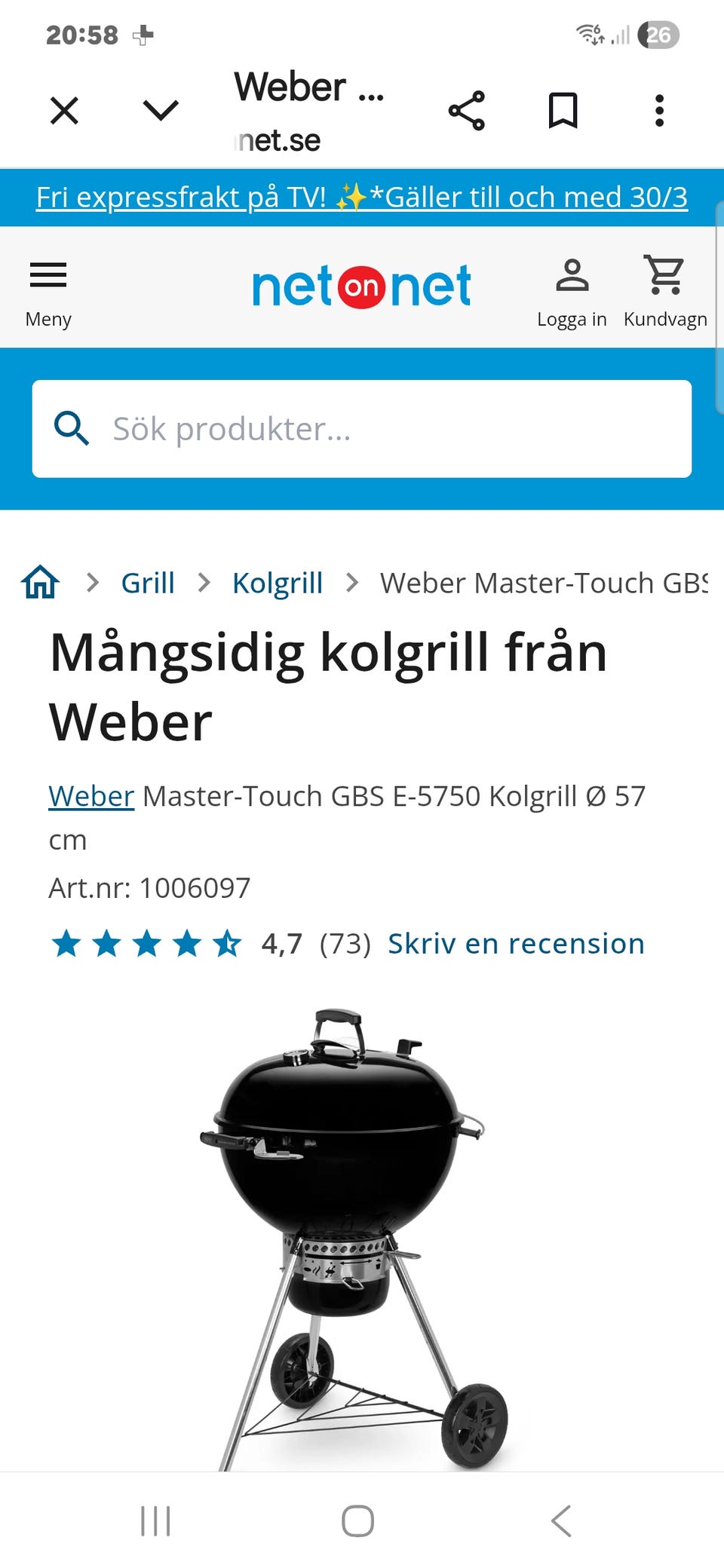Tap the search magnifier icon
This screenshot has height=1568, width=724.
coord(72,428)
